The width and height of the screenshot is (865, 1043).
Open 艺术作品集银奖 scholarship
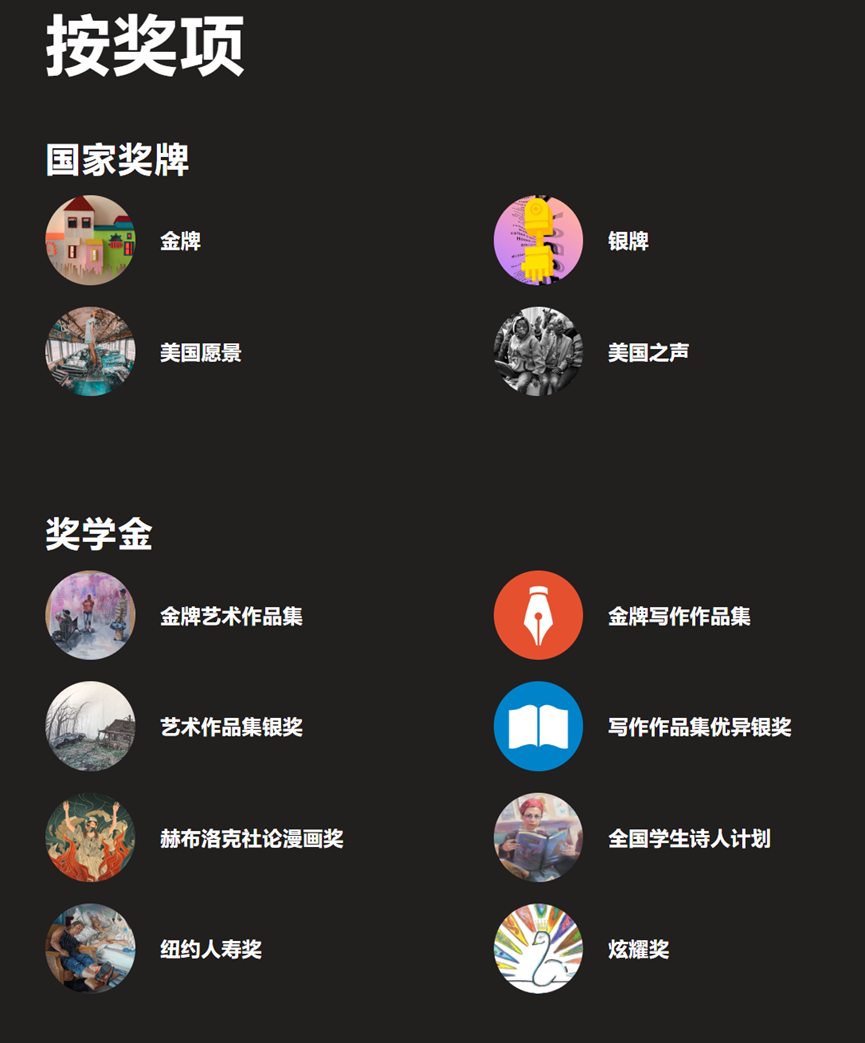[x=231, y=727]
